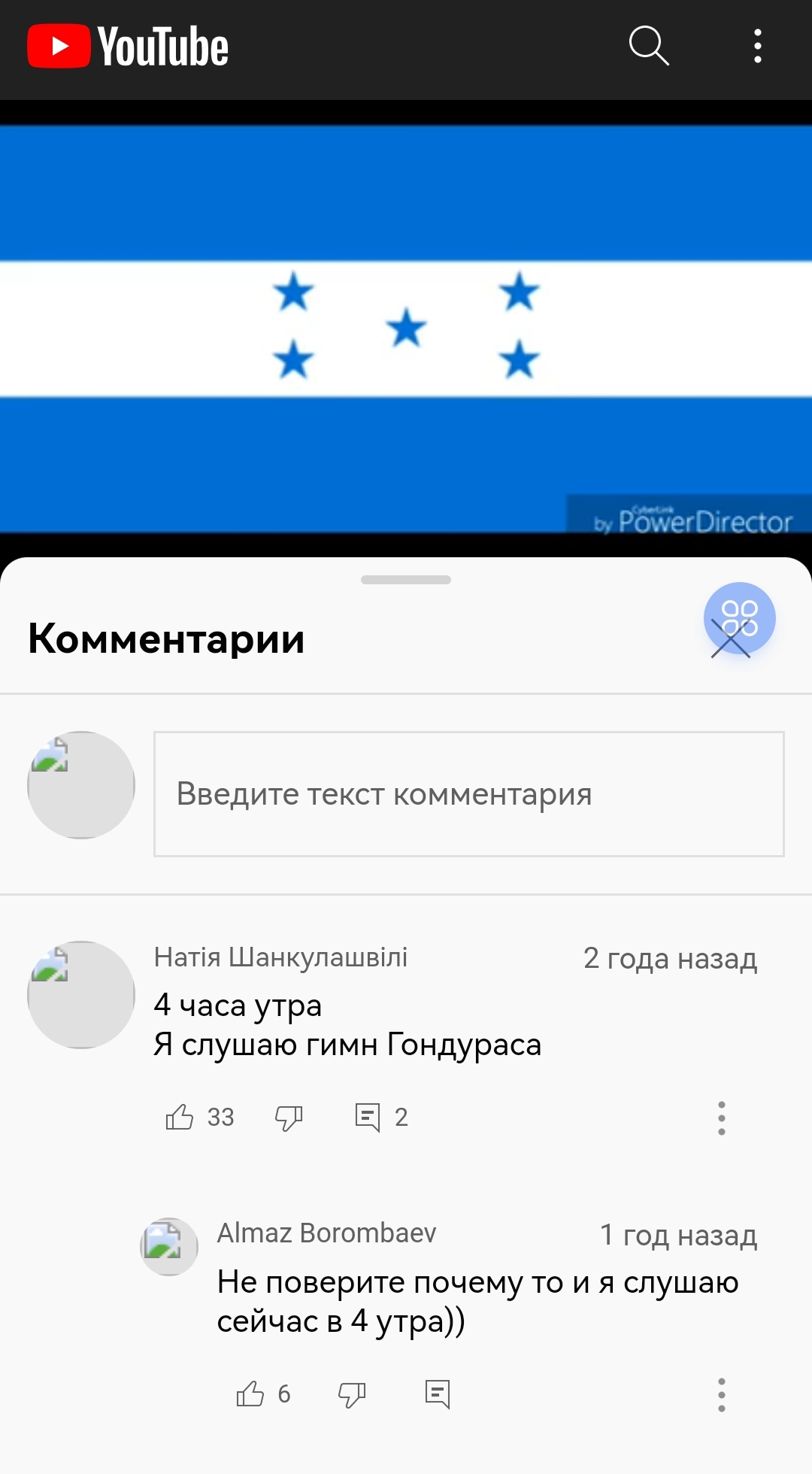The width and height of the screenshot is (812, 1474).
Task: Open Almaz Borombaev's profile avatar
Action: pyautogui.click(x=169, y=1247)
